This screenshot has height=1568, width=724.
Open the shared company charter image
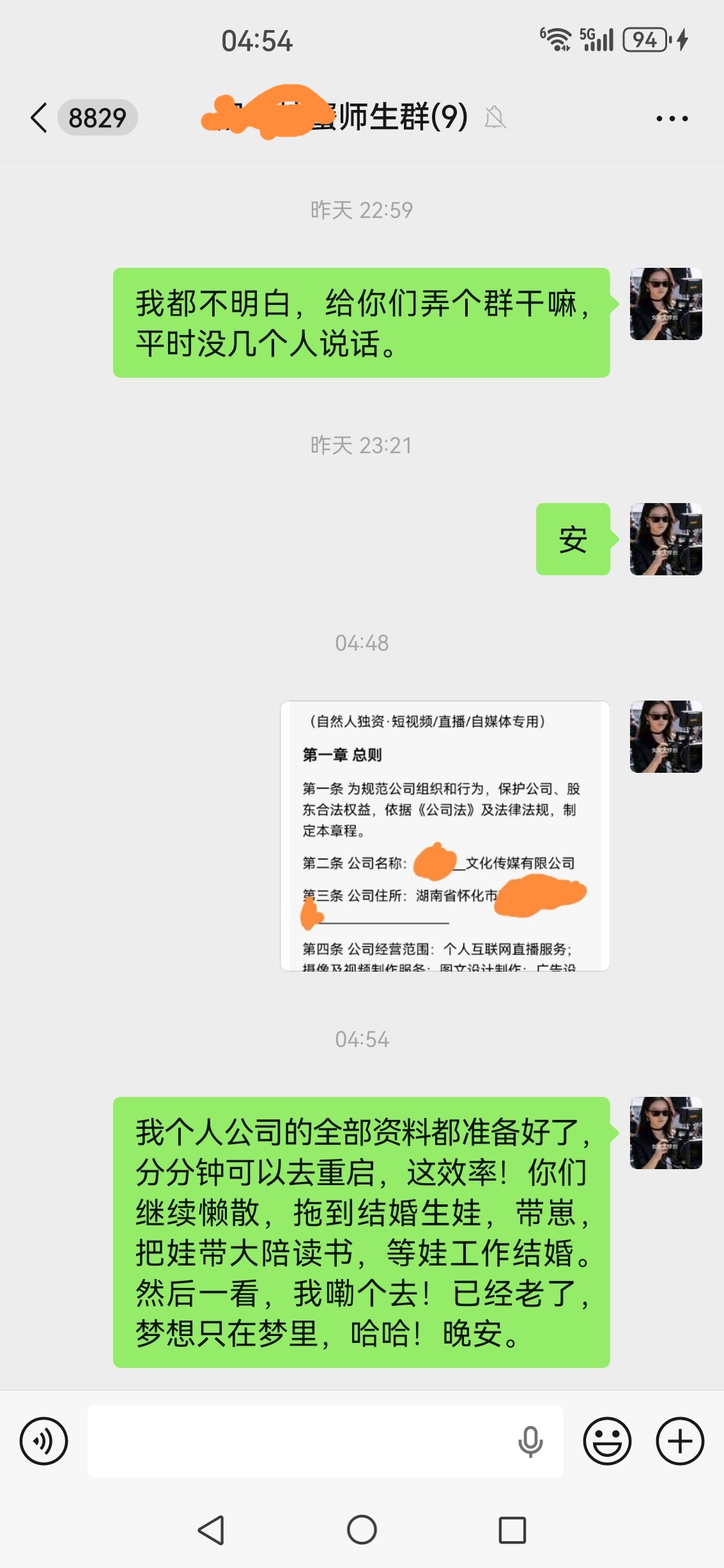(x=445, y=835)
